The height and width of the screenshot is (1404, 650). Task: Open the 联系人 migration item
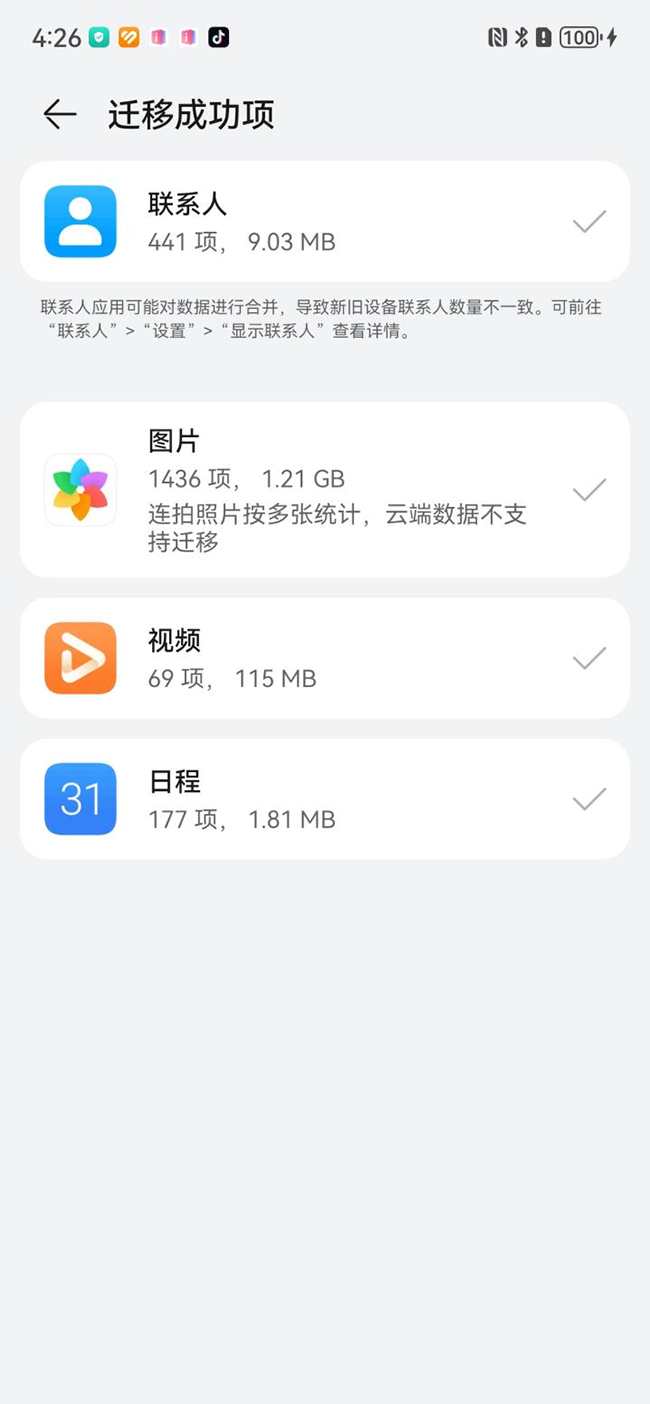coord(324,222)
